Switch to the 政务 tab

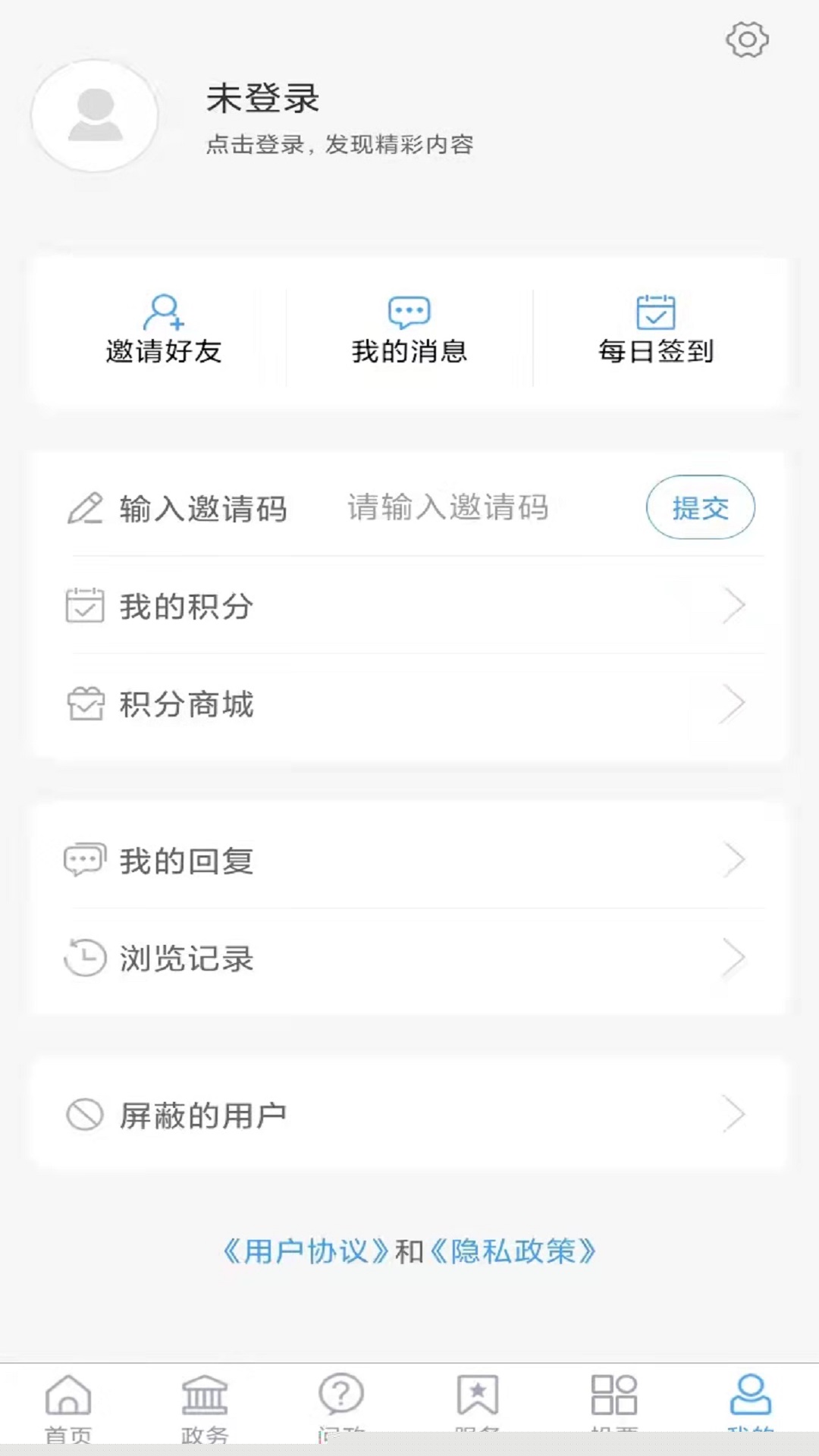(205, 1403)
